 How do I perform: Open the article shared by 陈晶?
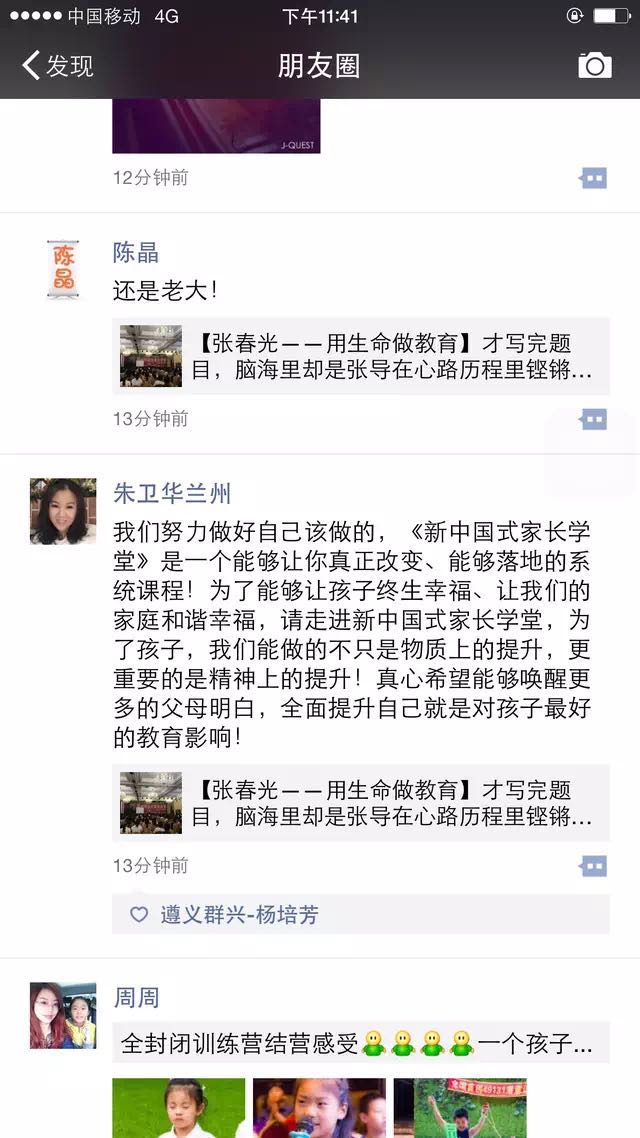pyautogui.click(x=360, y=356)
